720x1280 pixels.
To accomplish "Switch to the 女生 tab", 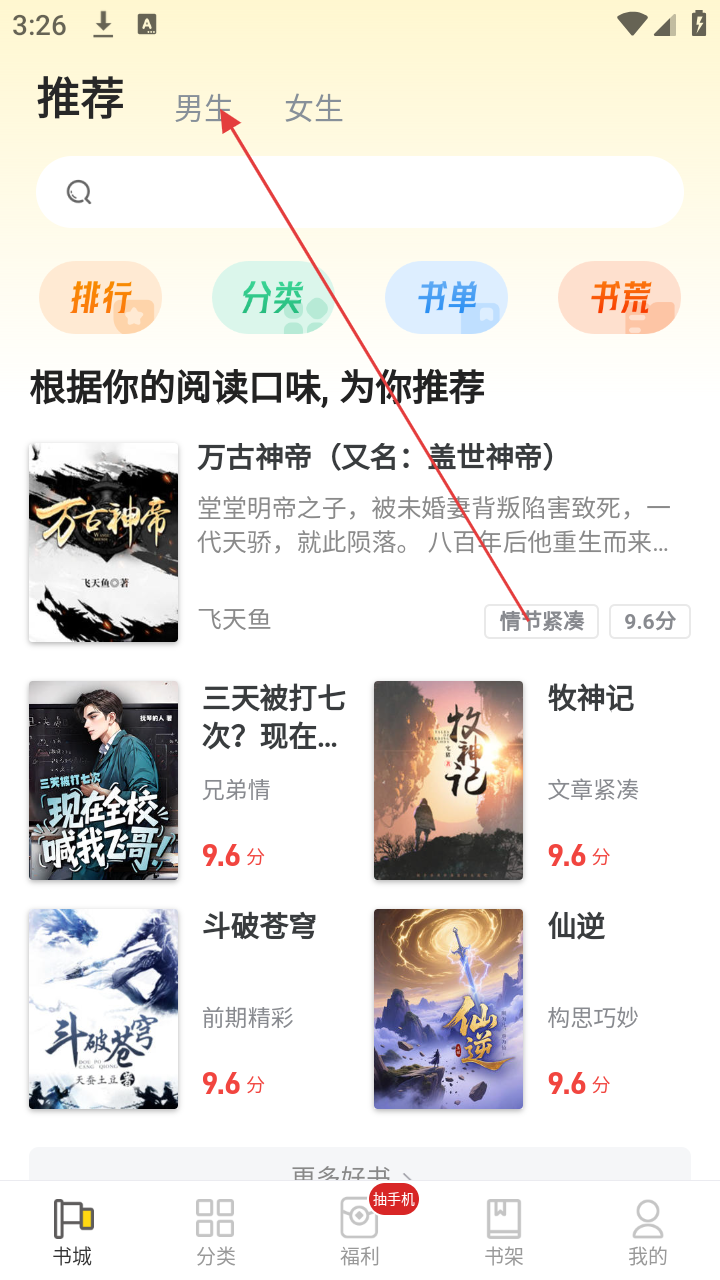I will point(313,108).
